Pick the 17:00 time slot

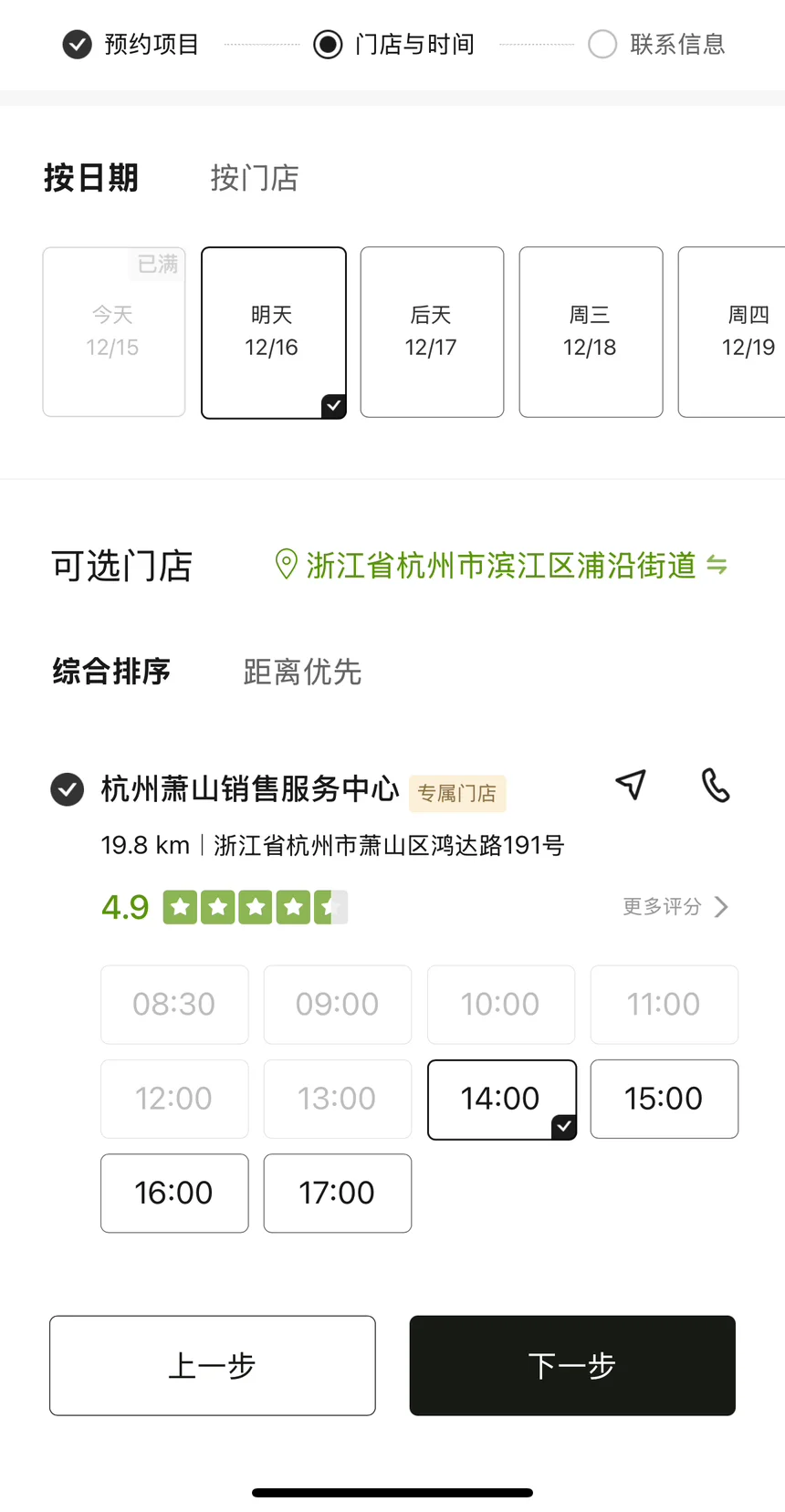coord(337,1193)
